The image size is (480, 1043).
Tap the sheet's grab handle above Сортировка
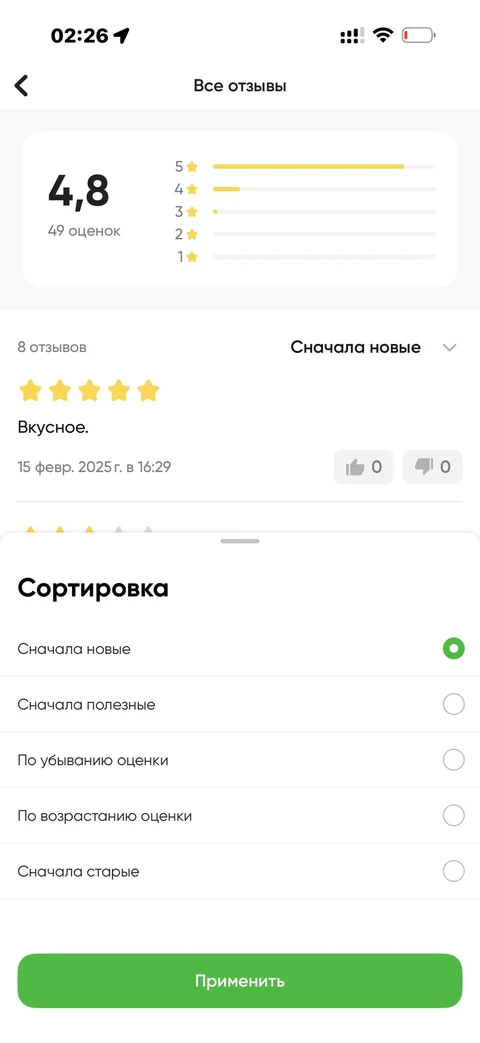pos(240,541)
